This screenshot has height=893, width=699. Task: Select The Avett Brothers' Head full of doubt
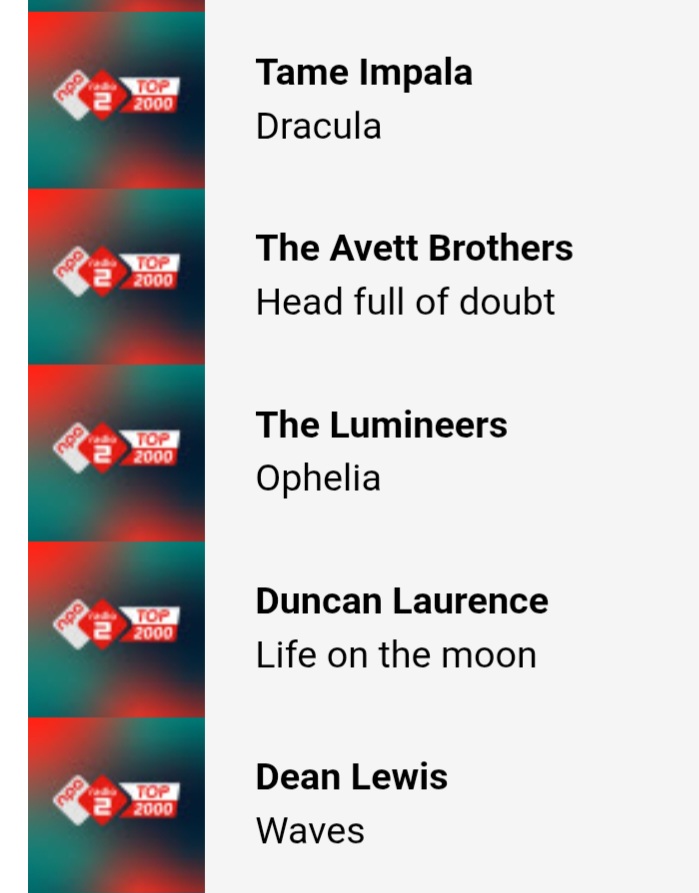coord(414,276)
